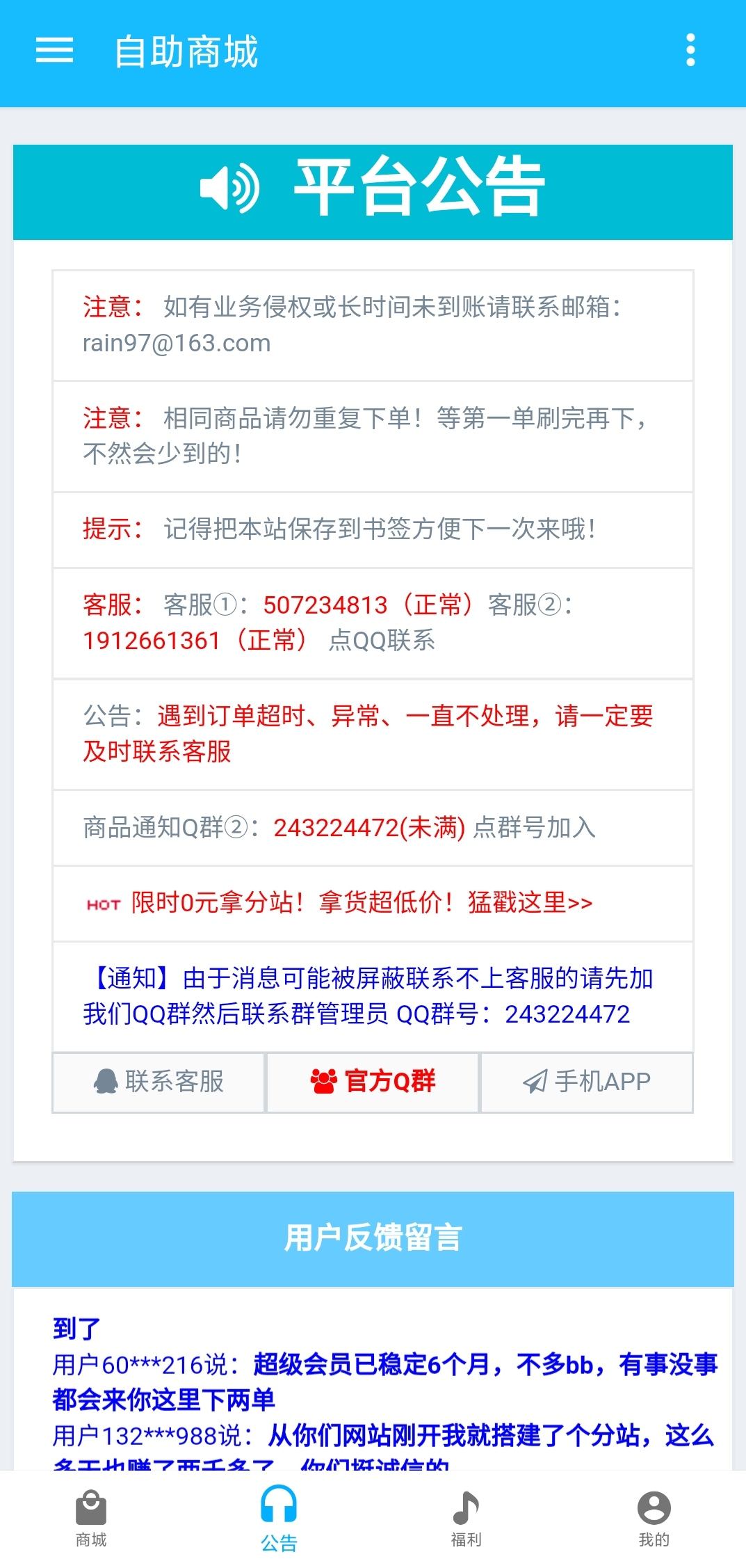Open the 官方Q群 button
Viewport: 746px width, 1568px height.
point(373,1082)
